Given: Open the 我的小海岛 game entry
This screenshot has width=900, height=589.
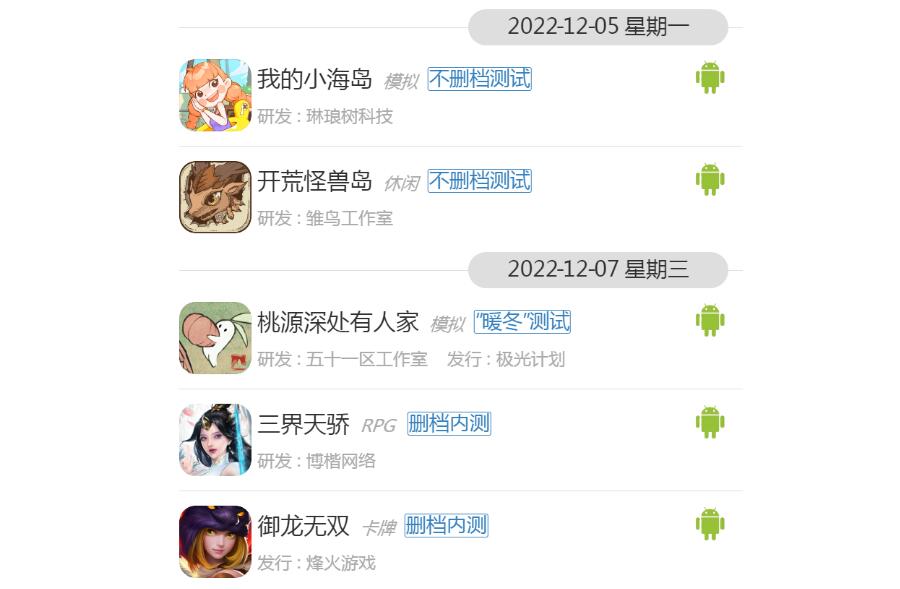Looking at the screenshot, I should pos(314,79).
